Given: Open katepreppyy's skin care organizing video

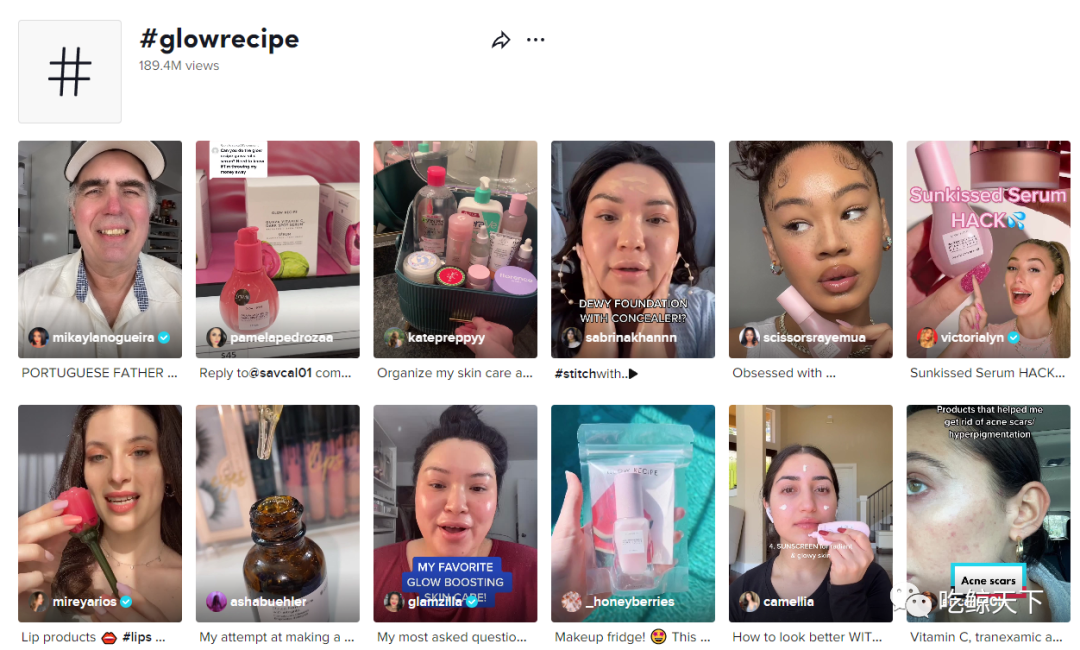Looking at the screenshot, I should [x=455, y=248].
